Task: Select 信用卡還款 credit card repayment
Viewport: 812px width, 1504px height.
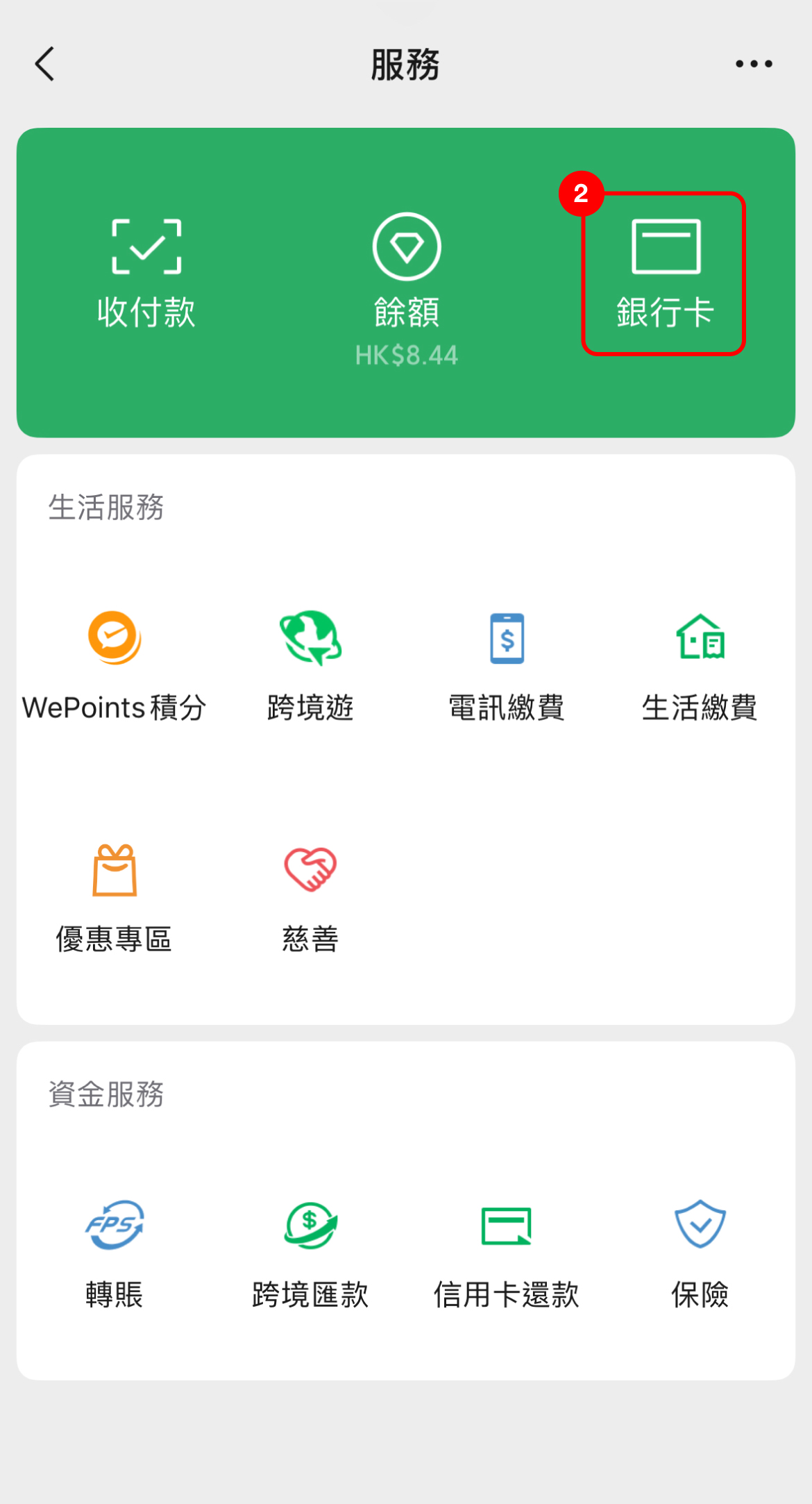Action: pyautogui.click(x=507, y=1254)
